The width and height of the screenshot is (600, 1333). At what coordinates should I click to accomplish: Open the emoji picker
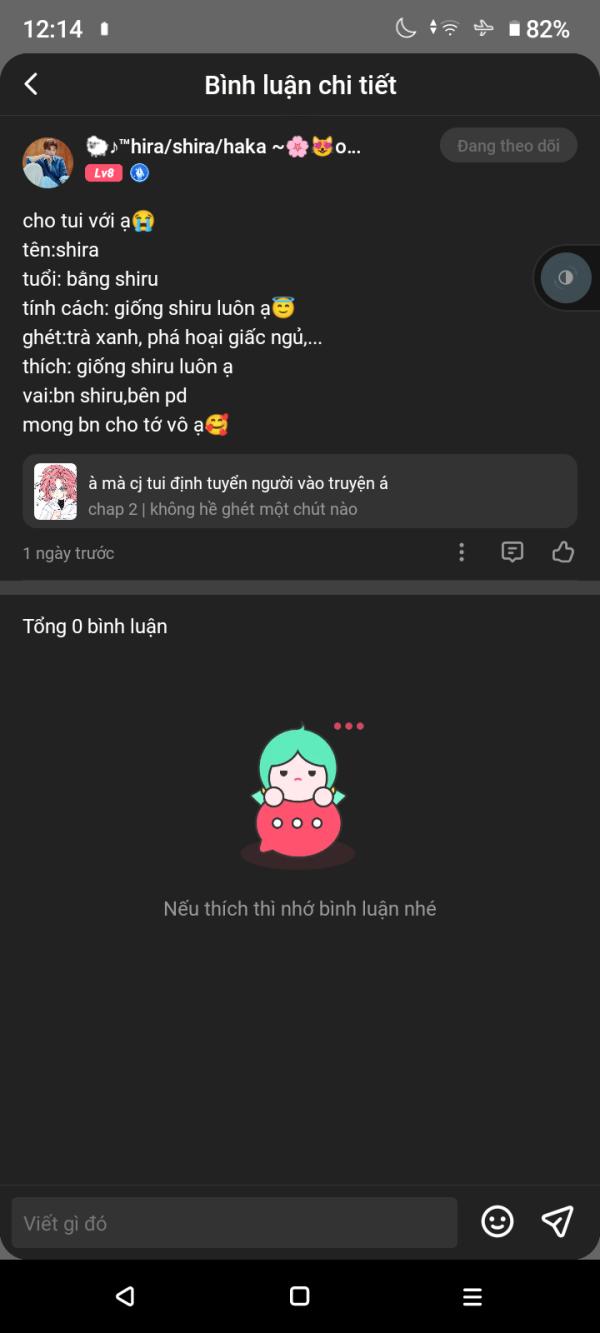pos(497,1222)
